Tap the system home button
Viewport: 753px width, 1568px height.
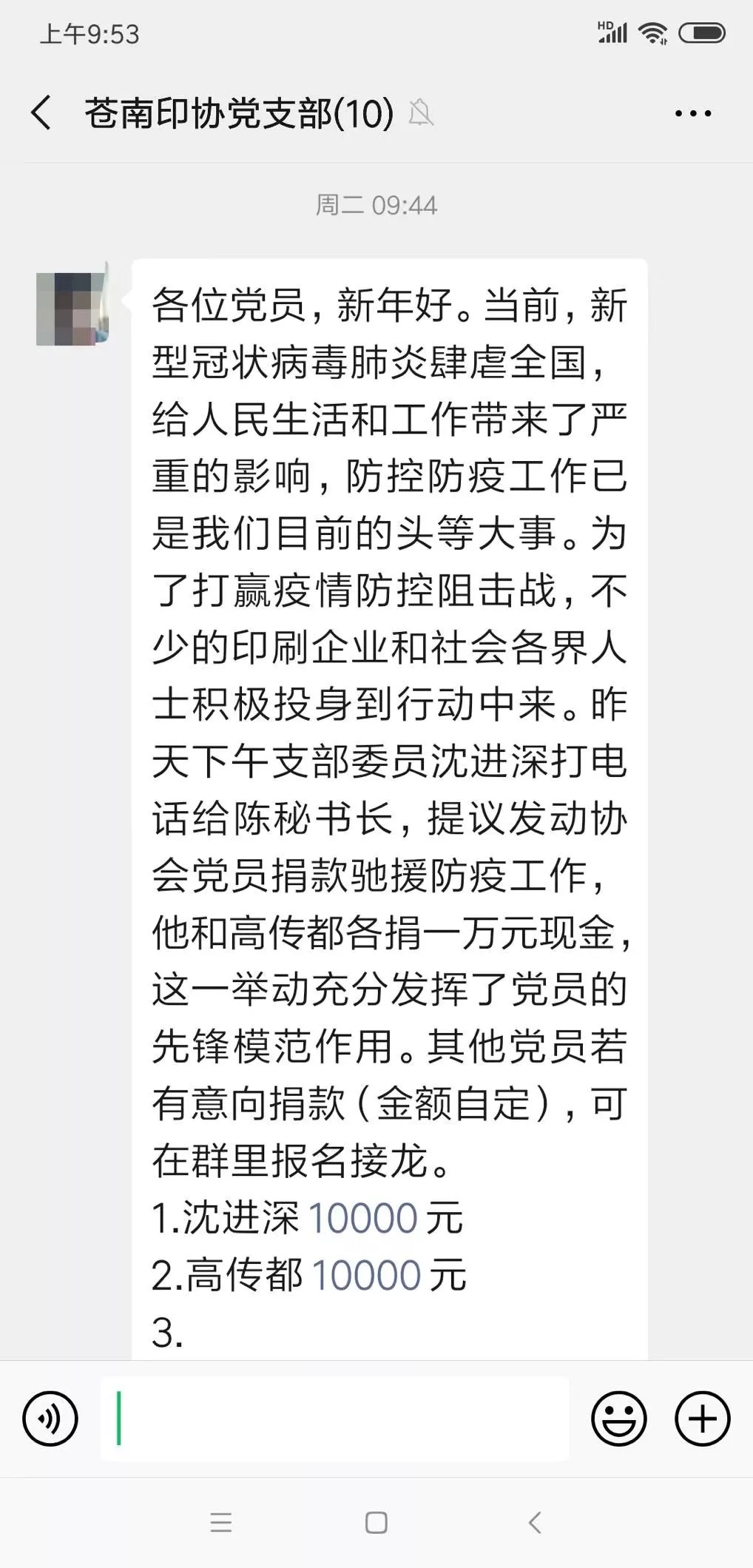tap(376, 1522)
